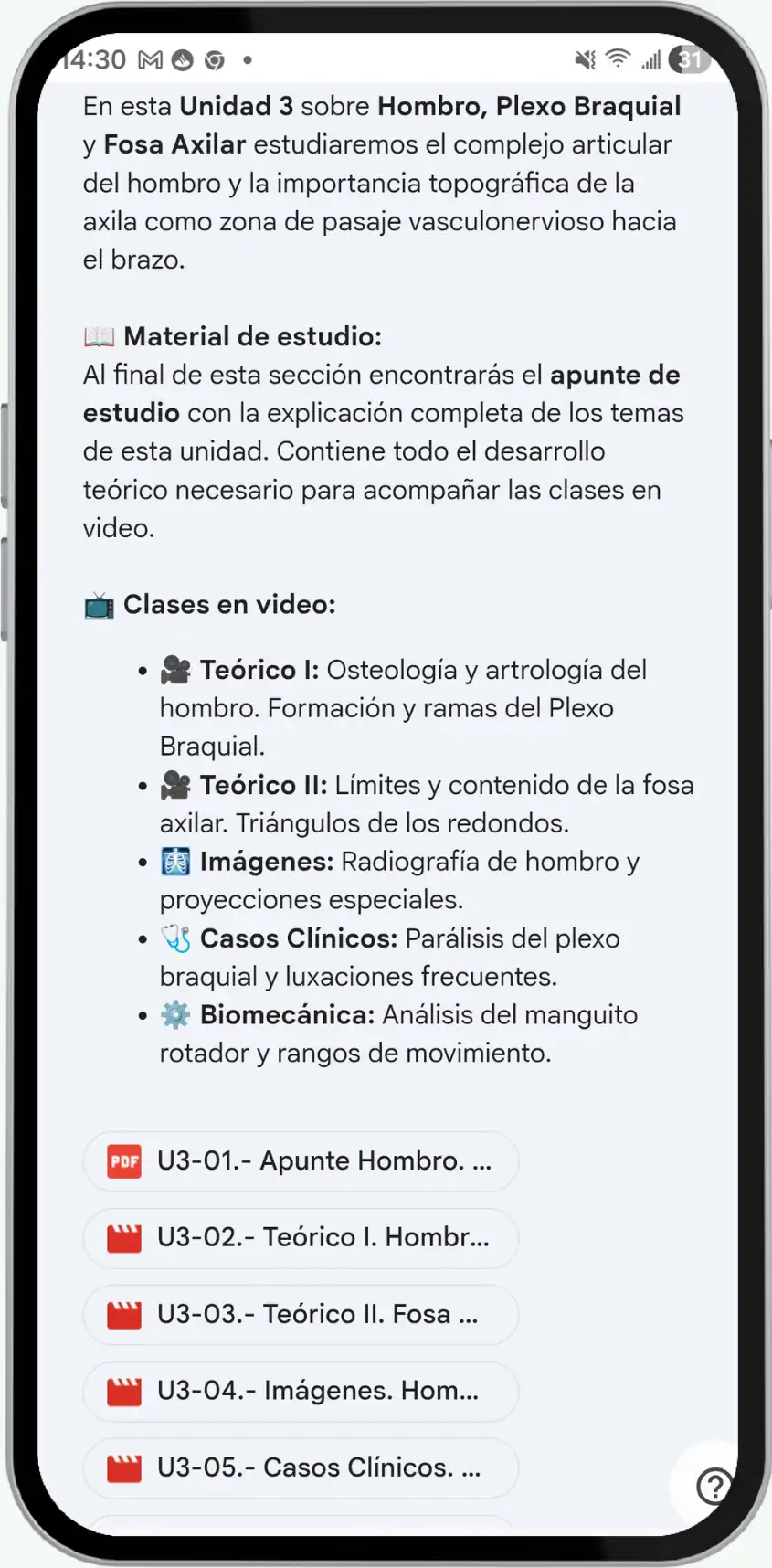The image size is (772, 1568).
Task: Tap the Wi-Fi indicator in the status bar
Action: click(x=618, y=58)
